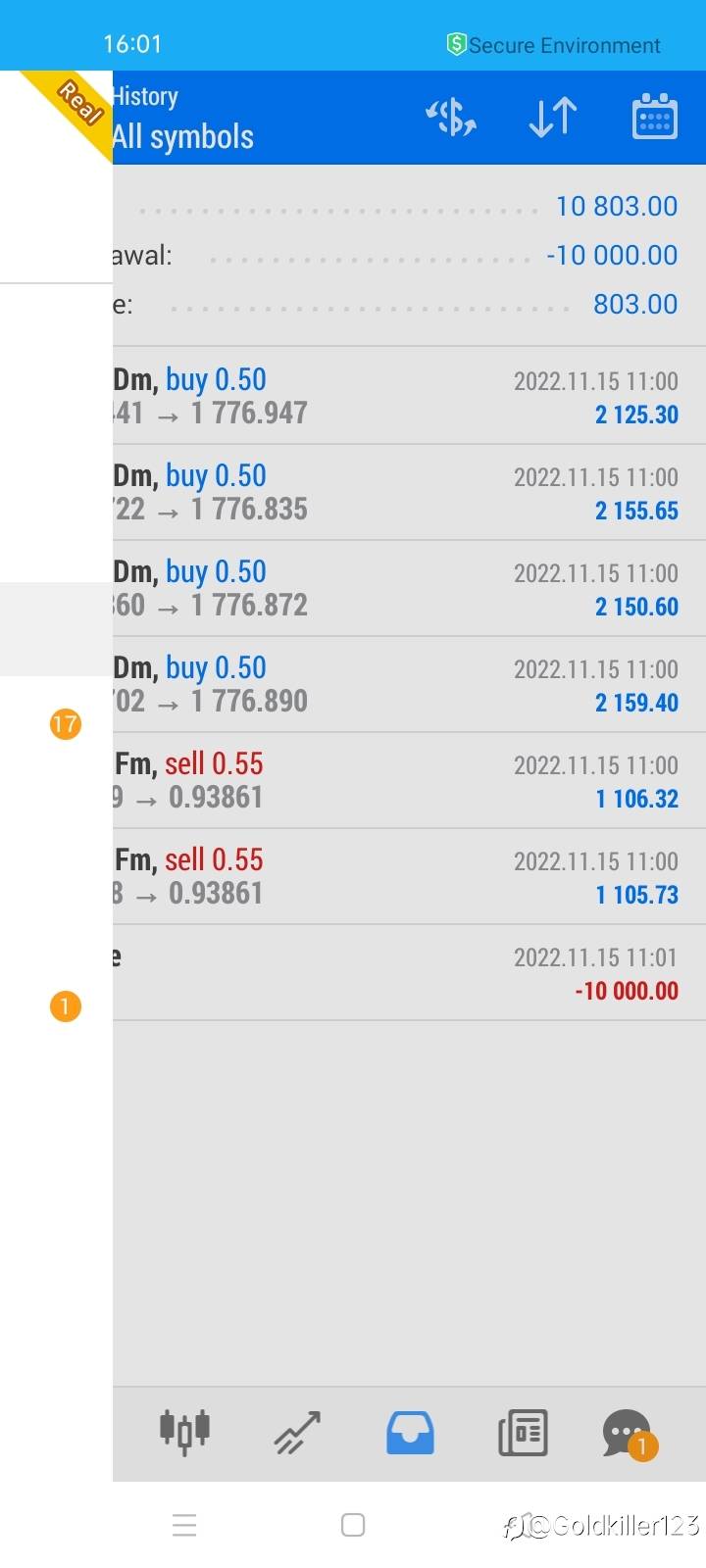Viewport: 706px width, 1568px height.
Task: Open recent apps with the menu button
Action: (184, 1525)
